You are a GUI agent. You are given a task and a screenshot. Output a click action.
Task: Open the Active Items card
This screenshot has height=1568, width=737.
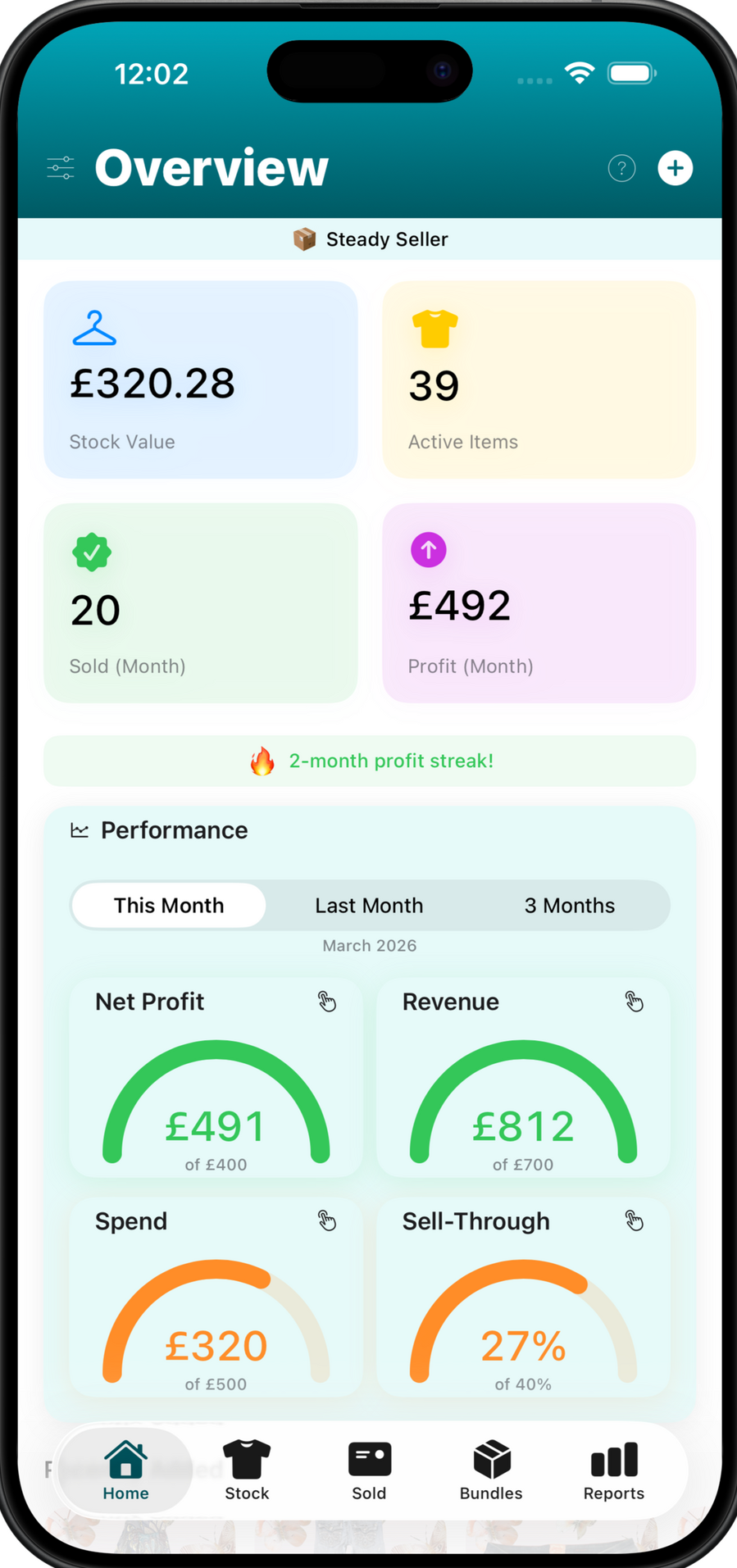coord(539,380)
